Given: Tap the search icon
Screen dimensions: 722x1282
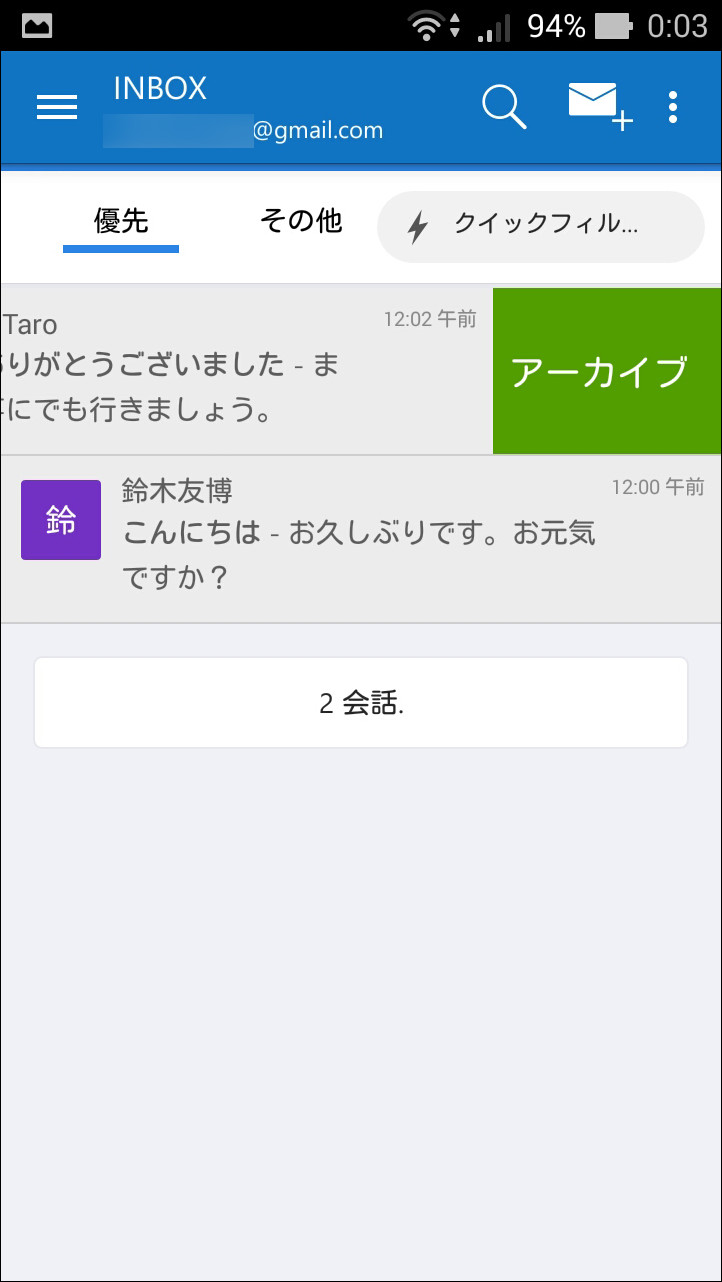Looking at the screenshot, I should (x=503, y=107).
